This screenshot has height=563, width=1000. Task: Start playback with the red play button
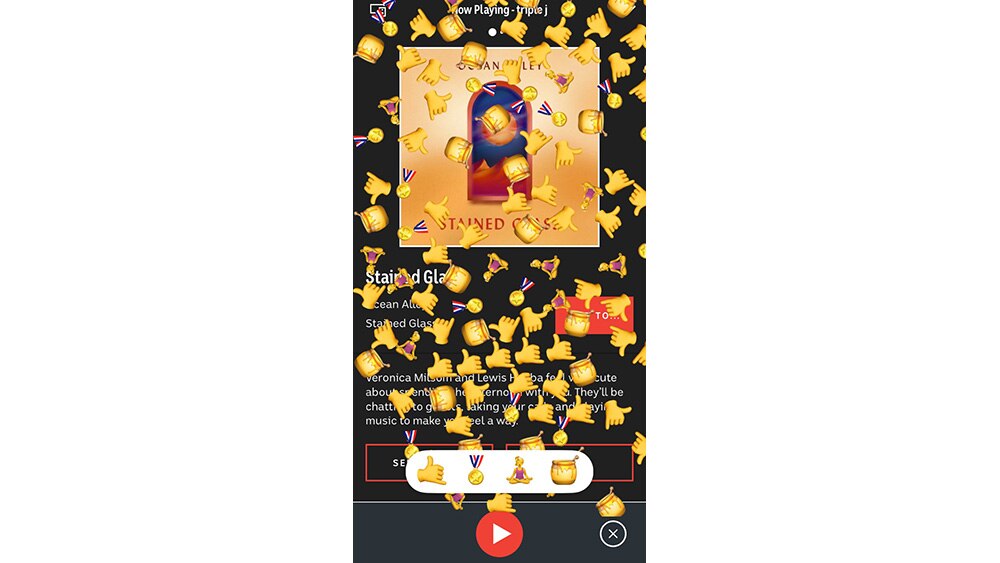click(499, 533)
